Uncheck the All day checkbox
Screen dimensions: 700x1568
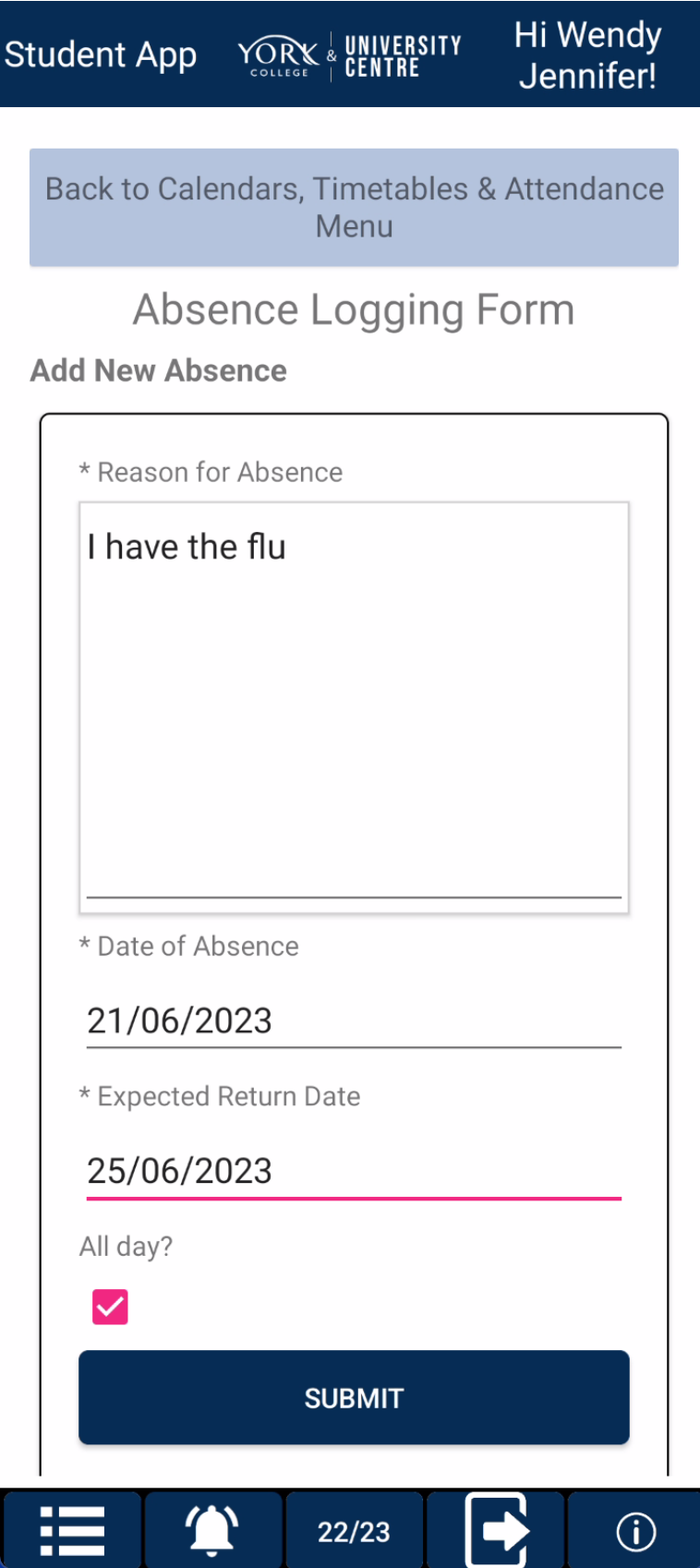110,1307
